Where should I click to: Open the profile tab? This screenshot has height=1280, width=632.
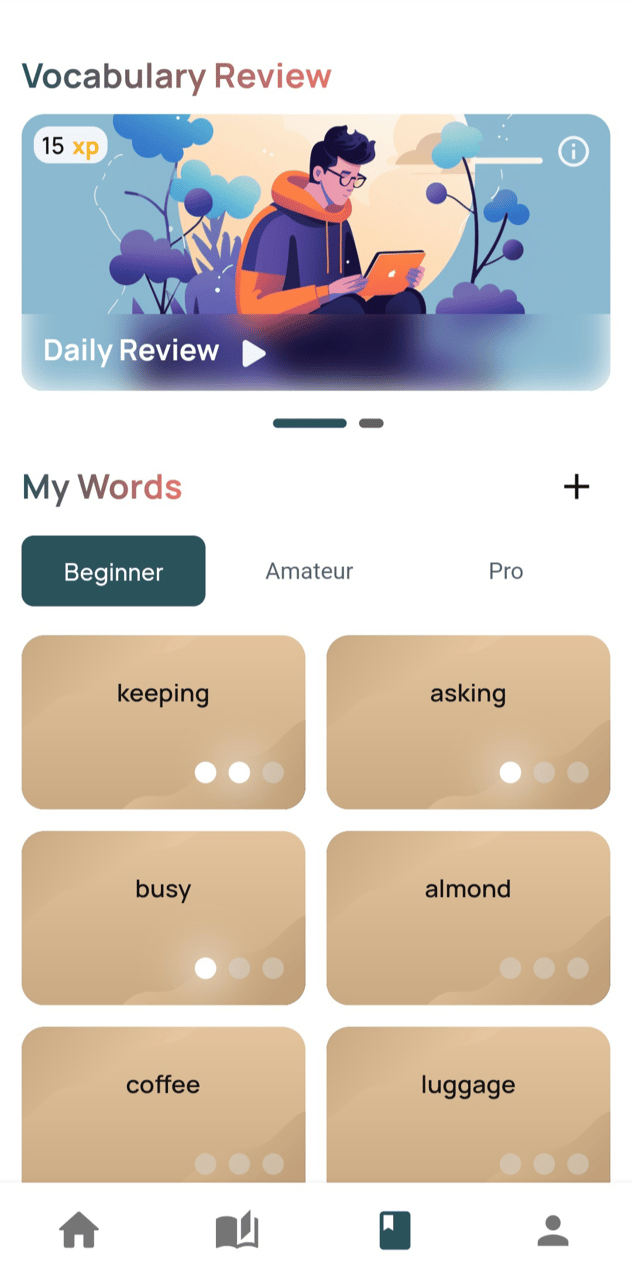553,1230
